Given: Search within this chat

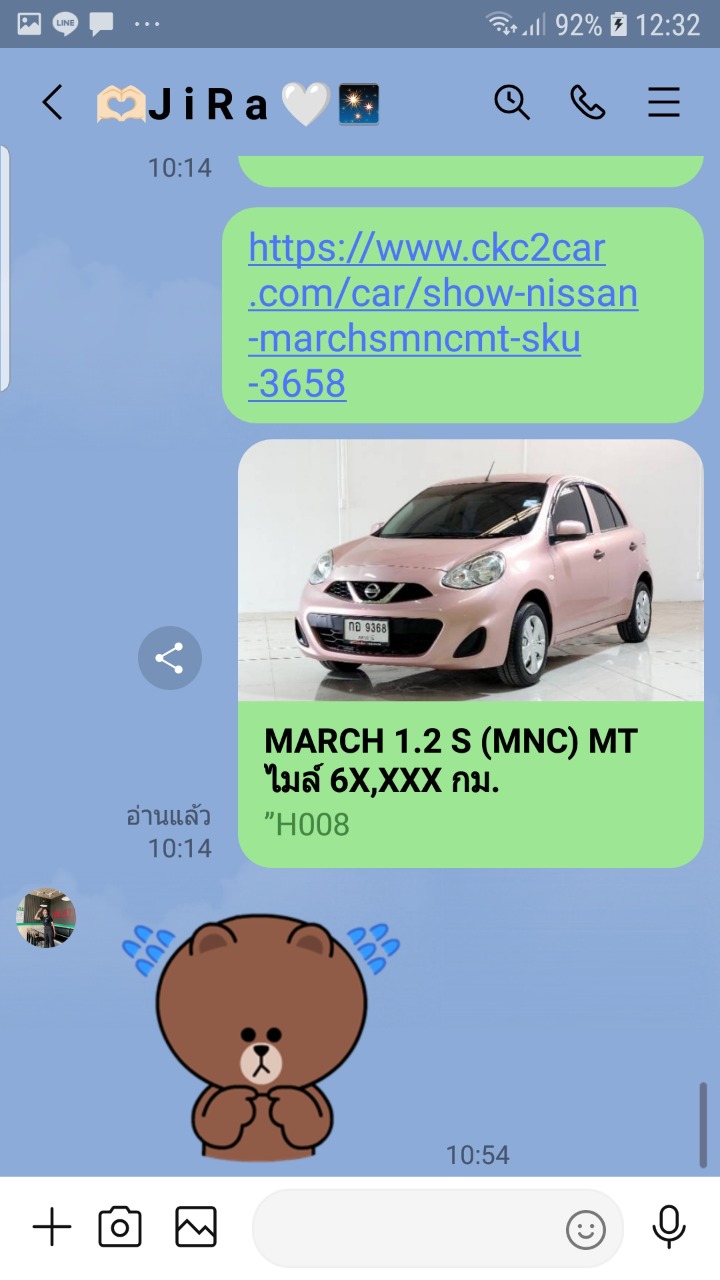Looking at the screenshot, I should (512, 102).
